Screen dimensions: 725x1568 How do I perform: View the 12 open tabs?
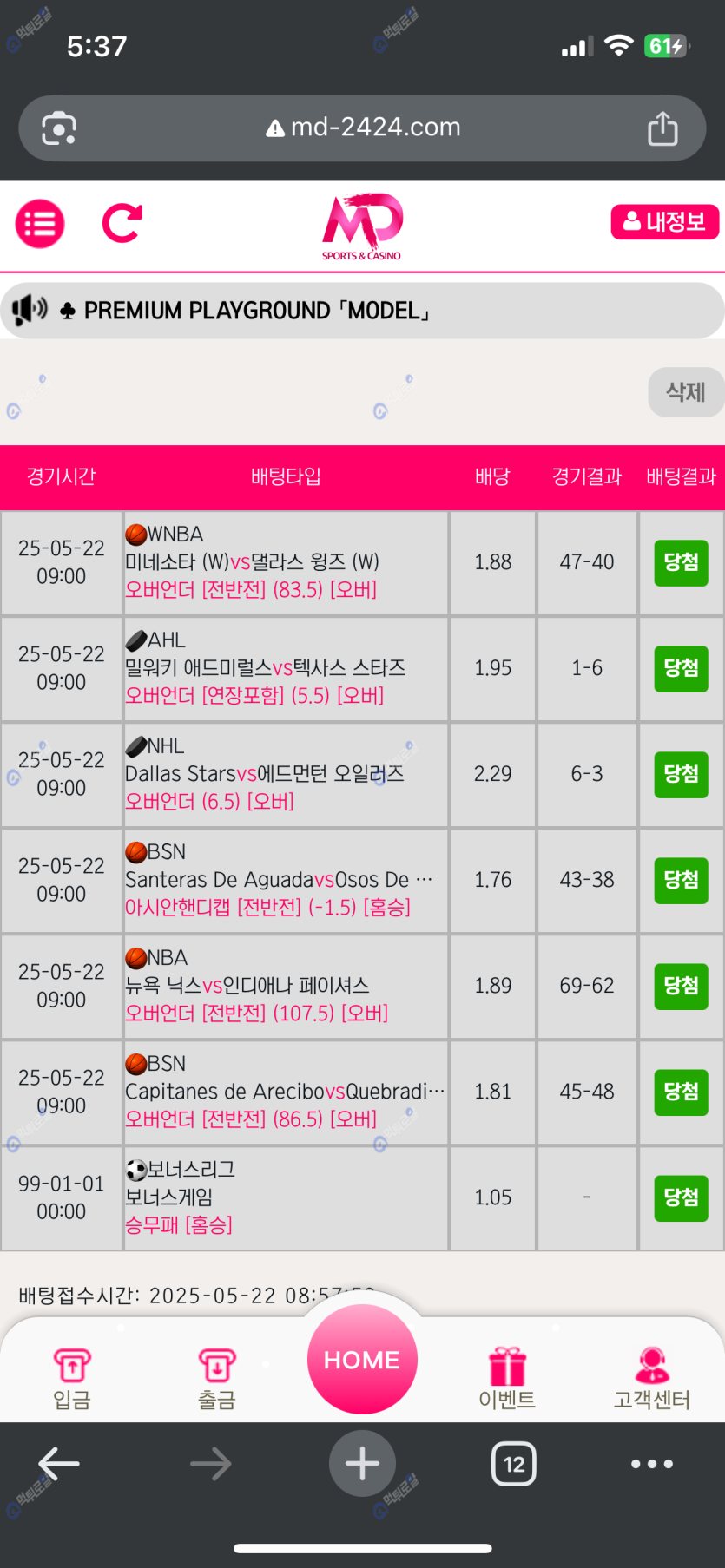click(x=514, y=1464)
